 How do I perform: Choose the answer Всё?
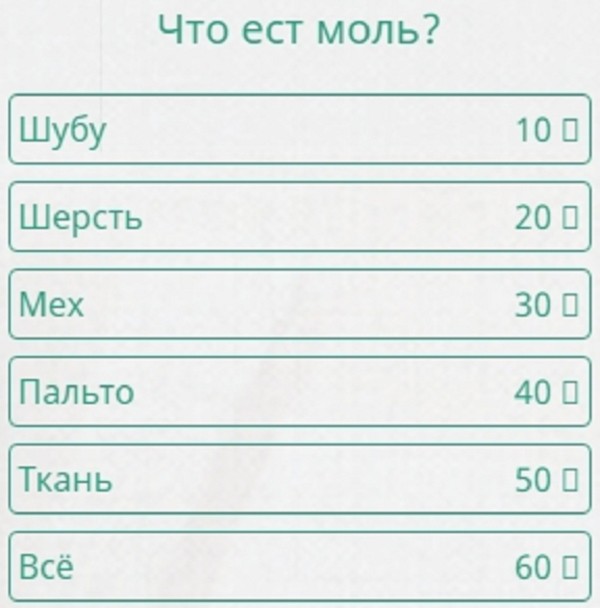299,567
